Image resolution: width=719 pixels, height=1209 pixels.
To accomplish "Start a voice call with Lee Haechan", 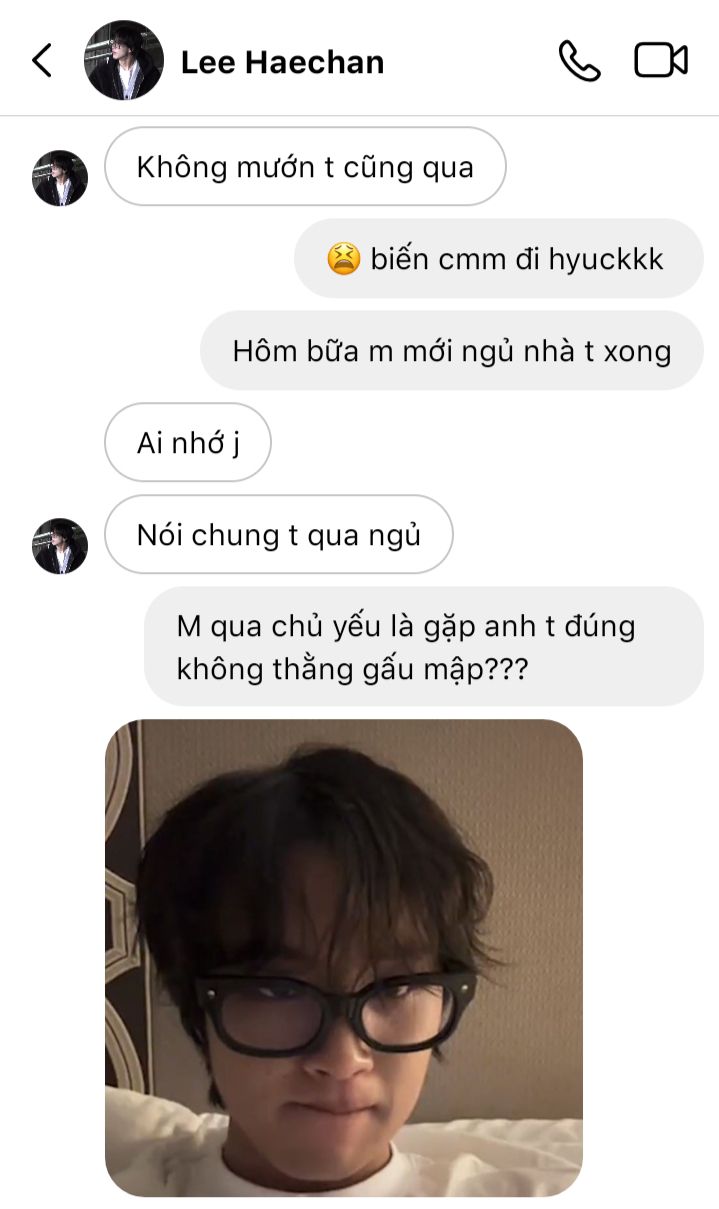I will pos(579,61).
